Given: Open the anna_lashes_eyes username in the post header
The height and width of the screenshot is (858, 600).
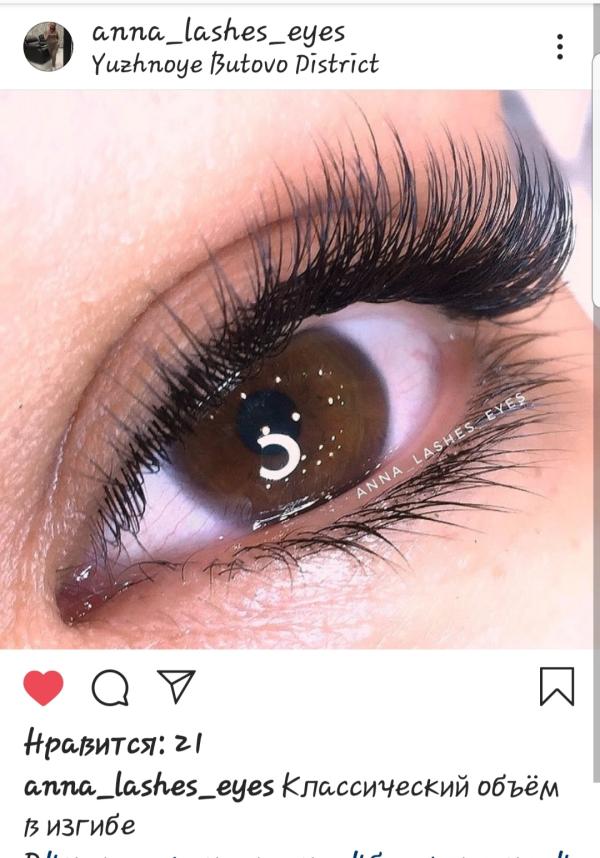Looking at the screenshot, I should [x=218, y=32].
